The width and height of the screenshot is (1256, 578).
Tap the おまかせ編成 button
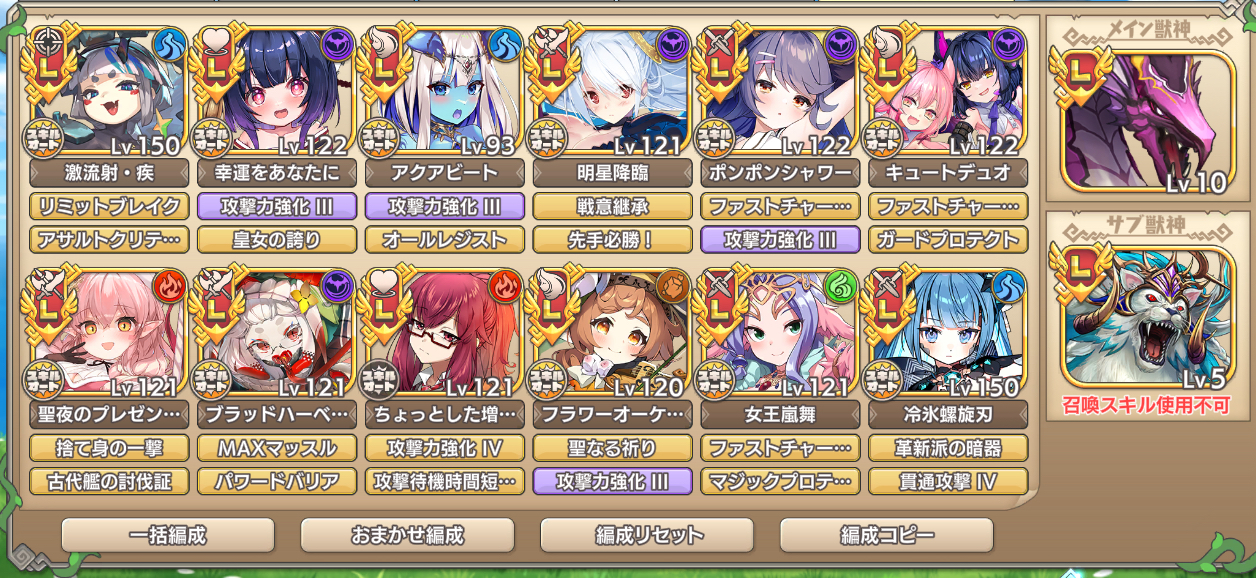407,535
